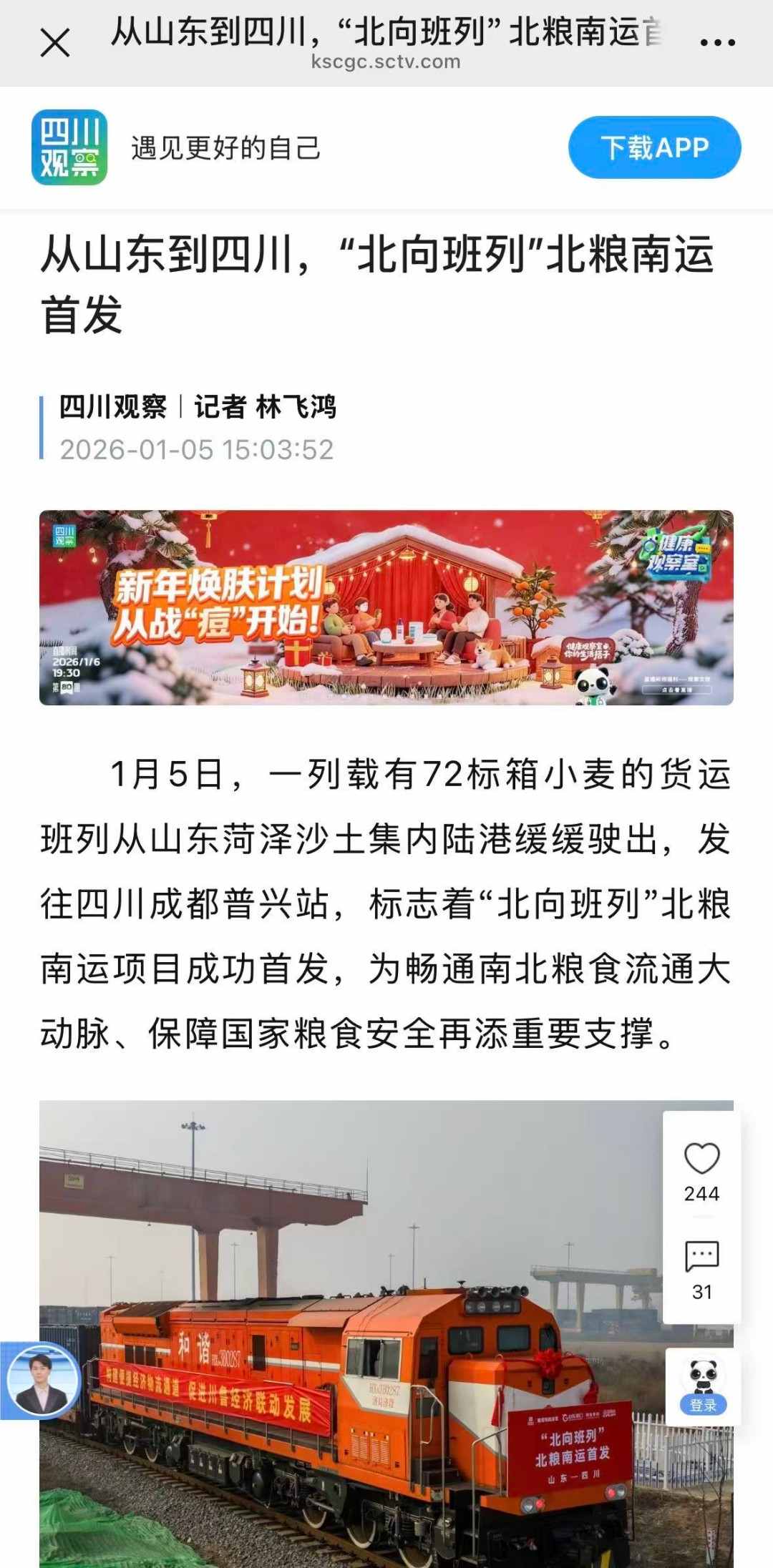Open the comments for this article

tap(701, 1257)
